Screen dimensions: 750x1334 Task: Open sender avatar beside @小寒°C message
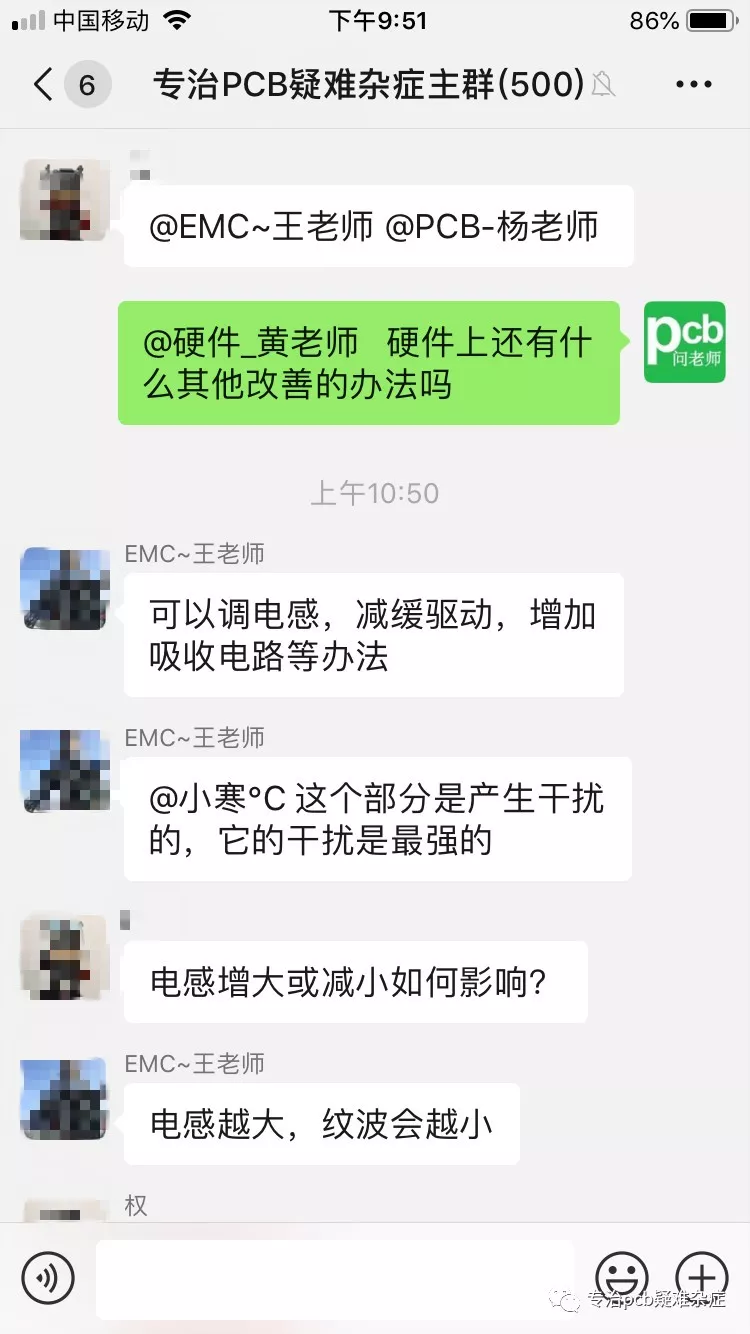[65, 772]
